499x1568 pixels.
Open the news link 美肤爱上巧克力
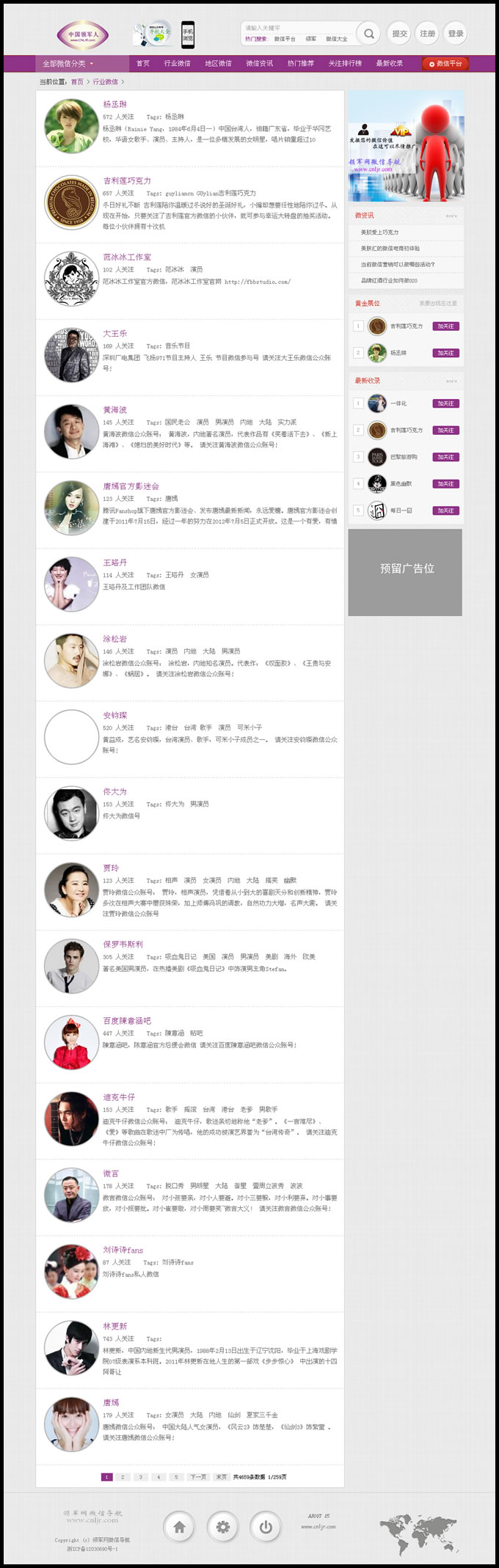[379, 232]
